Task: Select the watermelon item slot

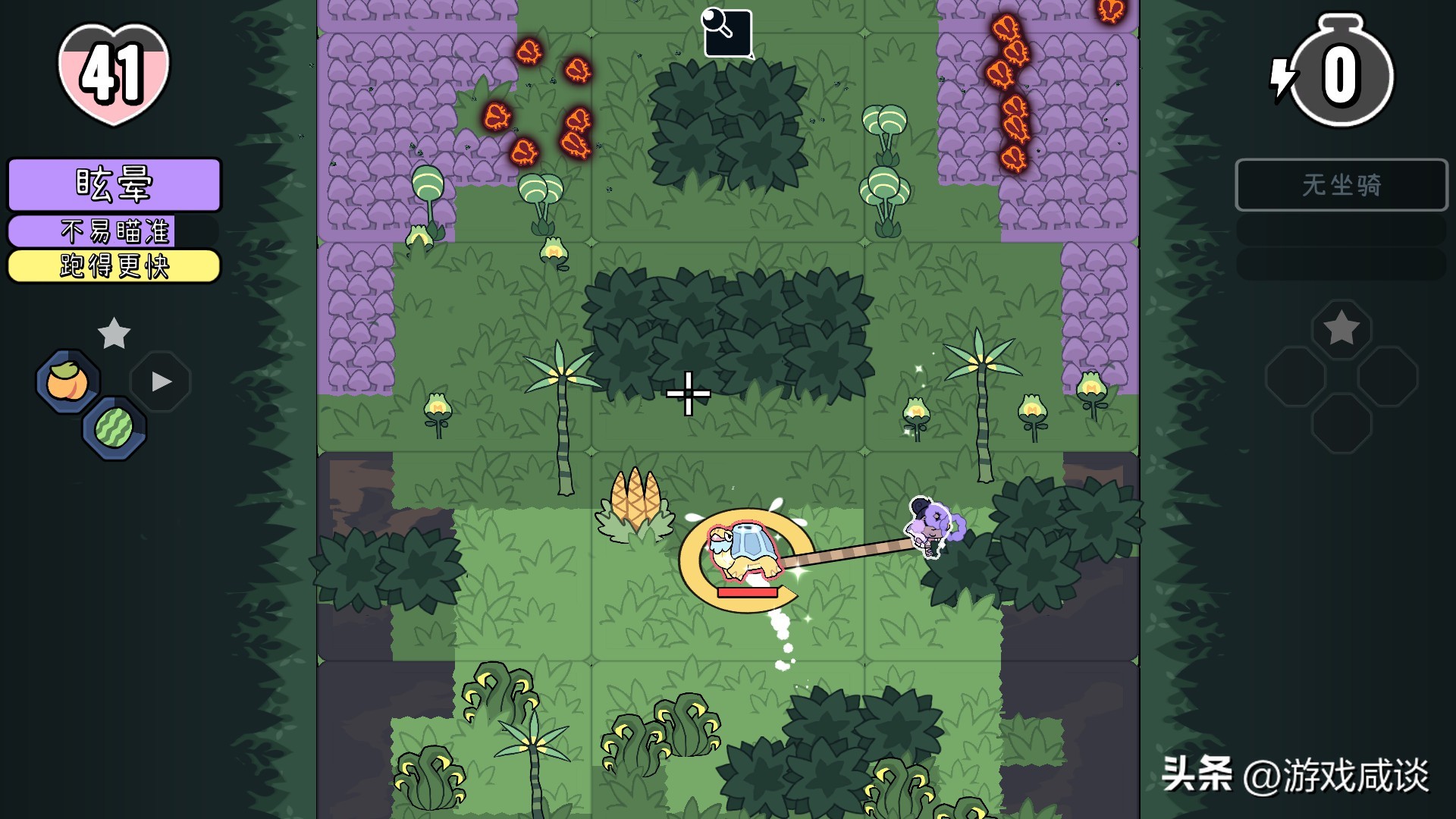Action: (114, 428)
